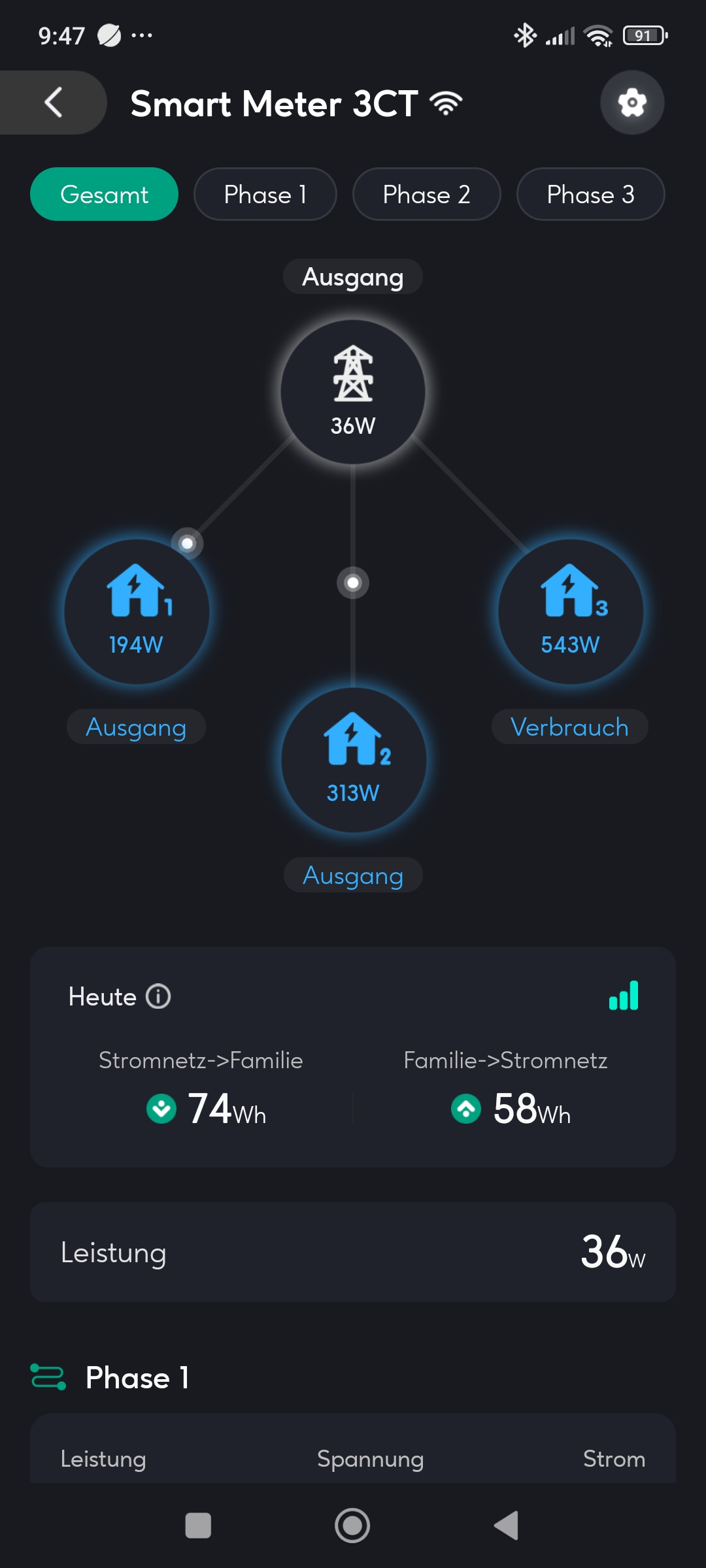Go back using the top-left arrow

(x=53, y=103)
